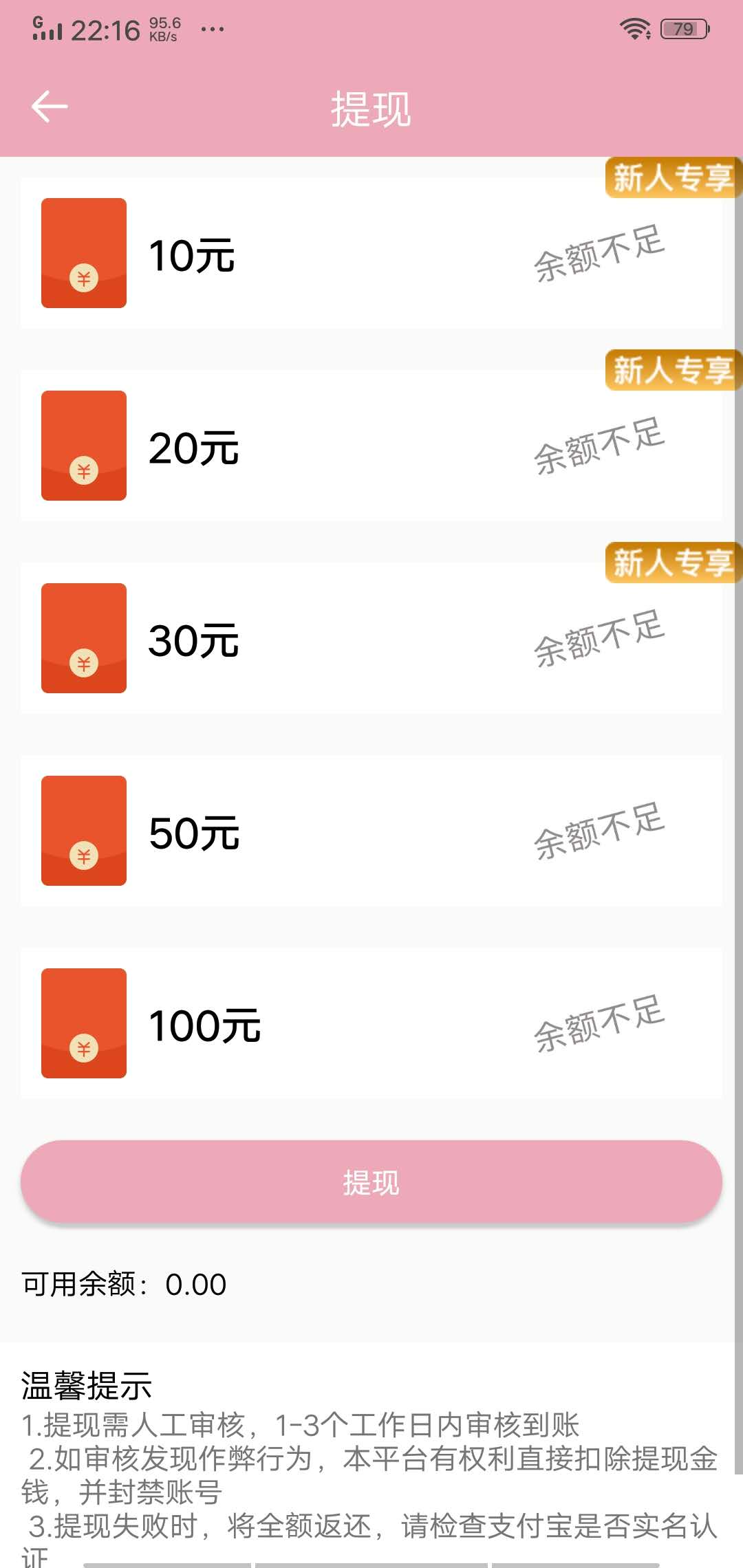This screenshot has width=743, height=1568.
Task: Click the Wi-Fi icon in the status bar
Action: point(636,29)
